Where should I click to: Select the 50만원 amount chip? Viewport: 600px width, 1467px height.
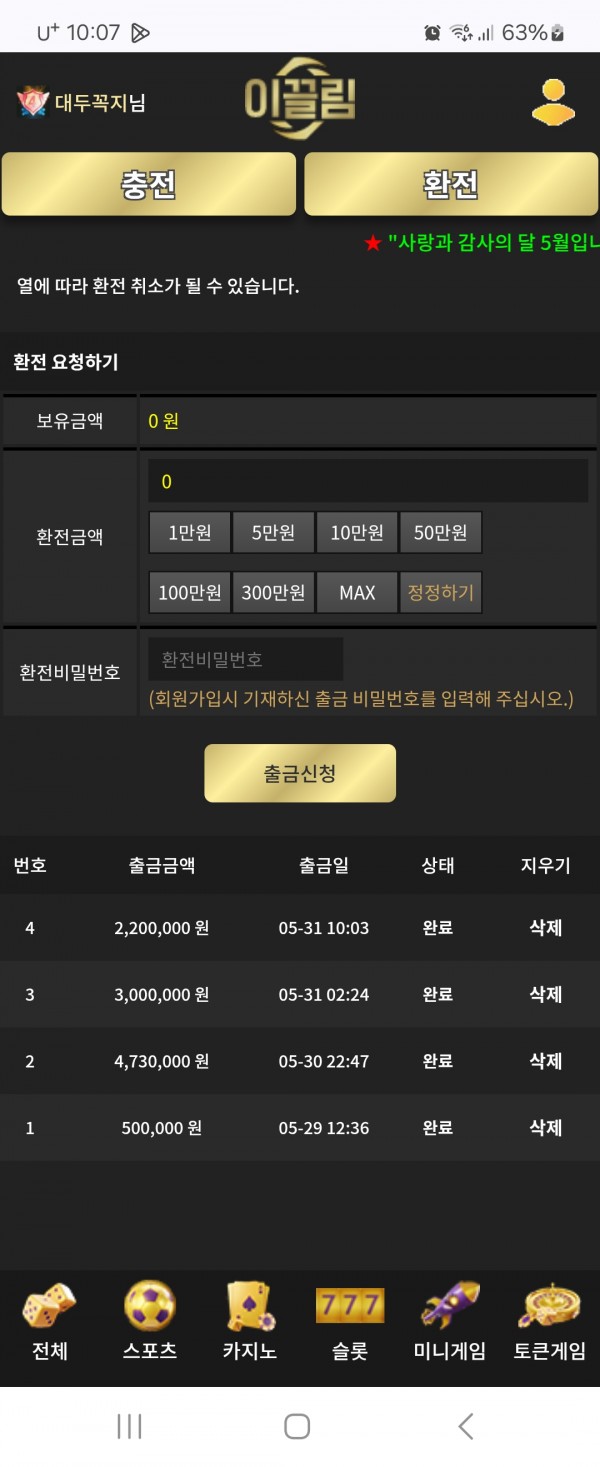tap(440, 533)
